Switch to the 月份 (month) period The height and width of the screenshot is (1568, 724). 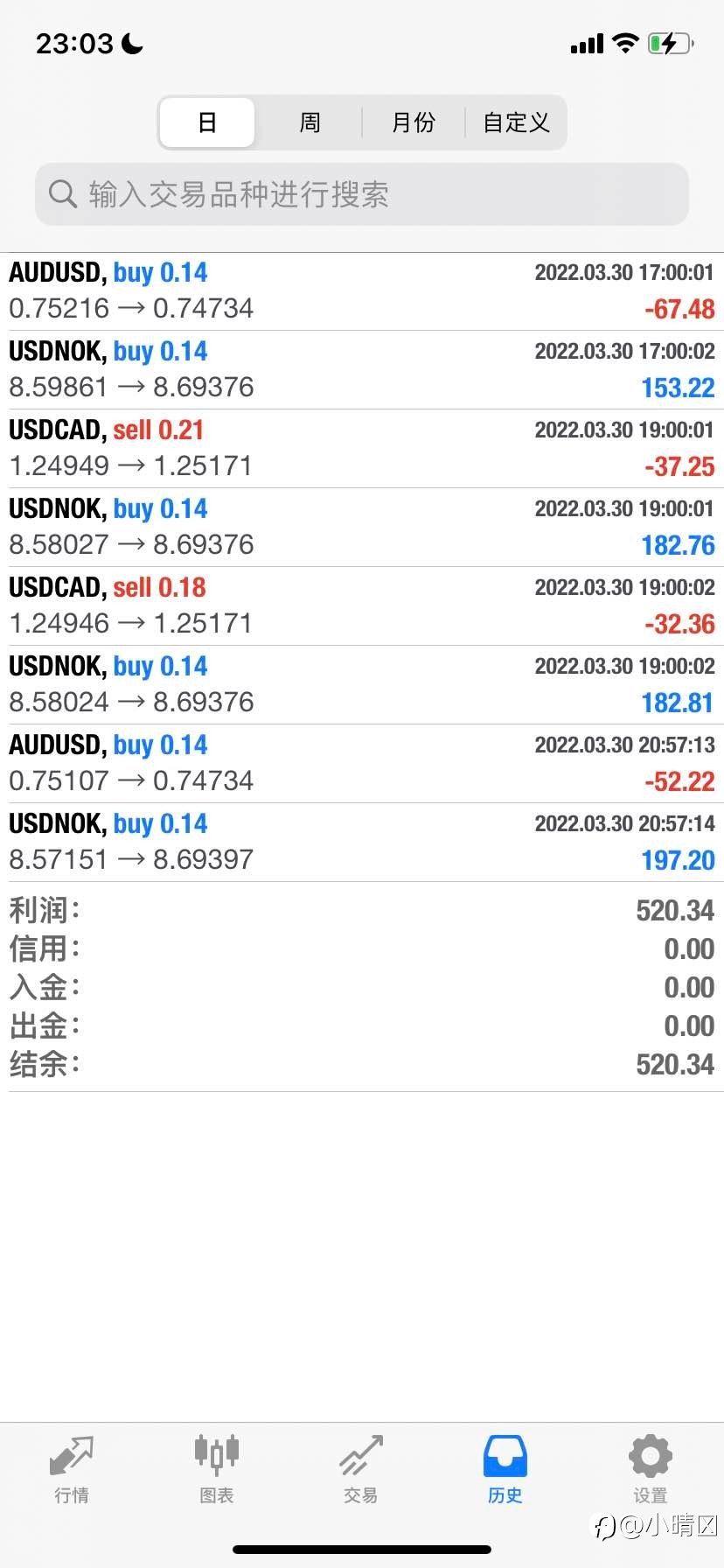[413, 122]
